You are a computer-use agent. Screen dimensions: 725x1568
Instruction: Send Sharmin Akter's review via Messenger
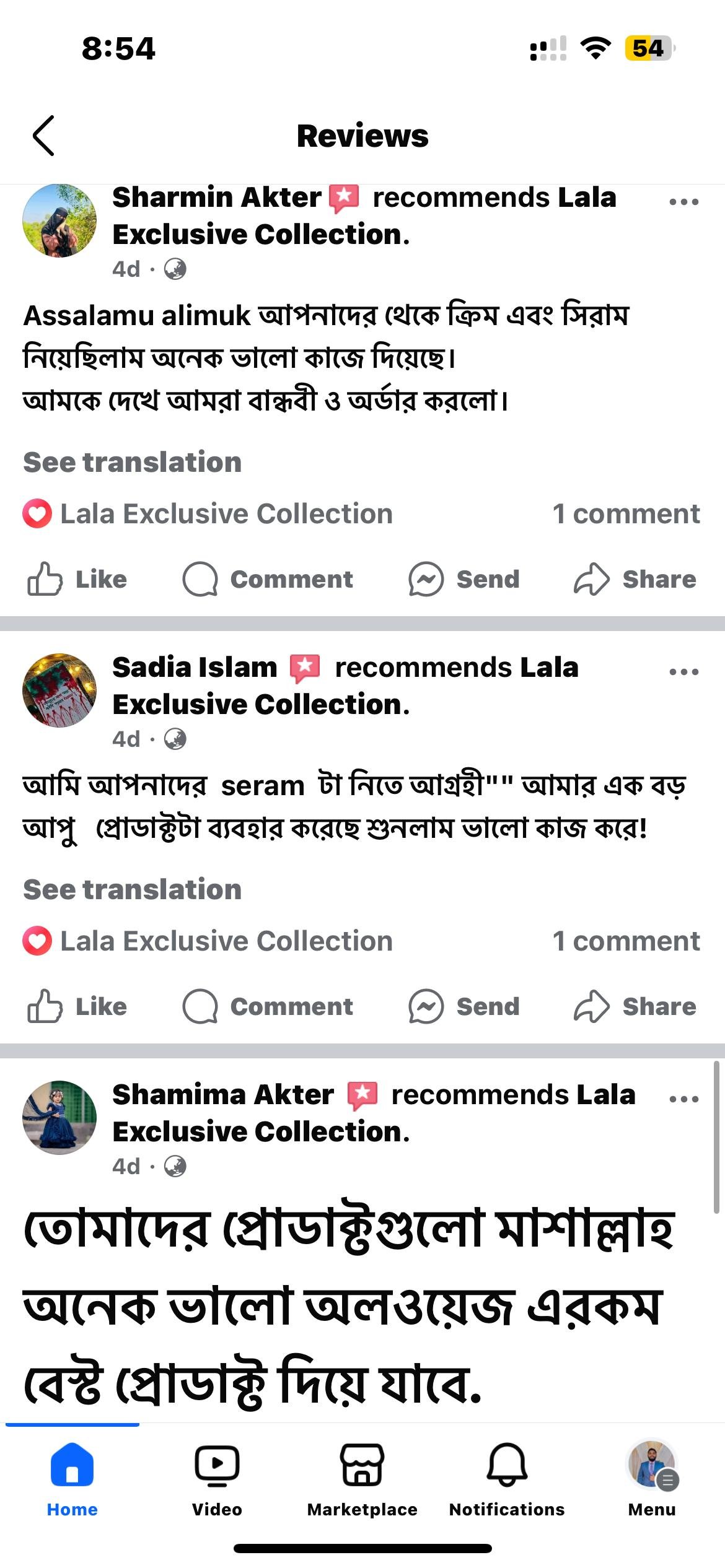pyautogui.click(x=464, y=579)
